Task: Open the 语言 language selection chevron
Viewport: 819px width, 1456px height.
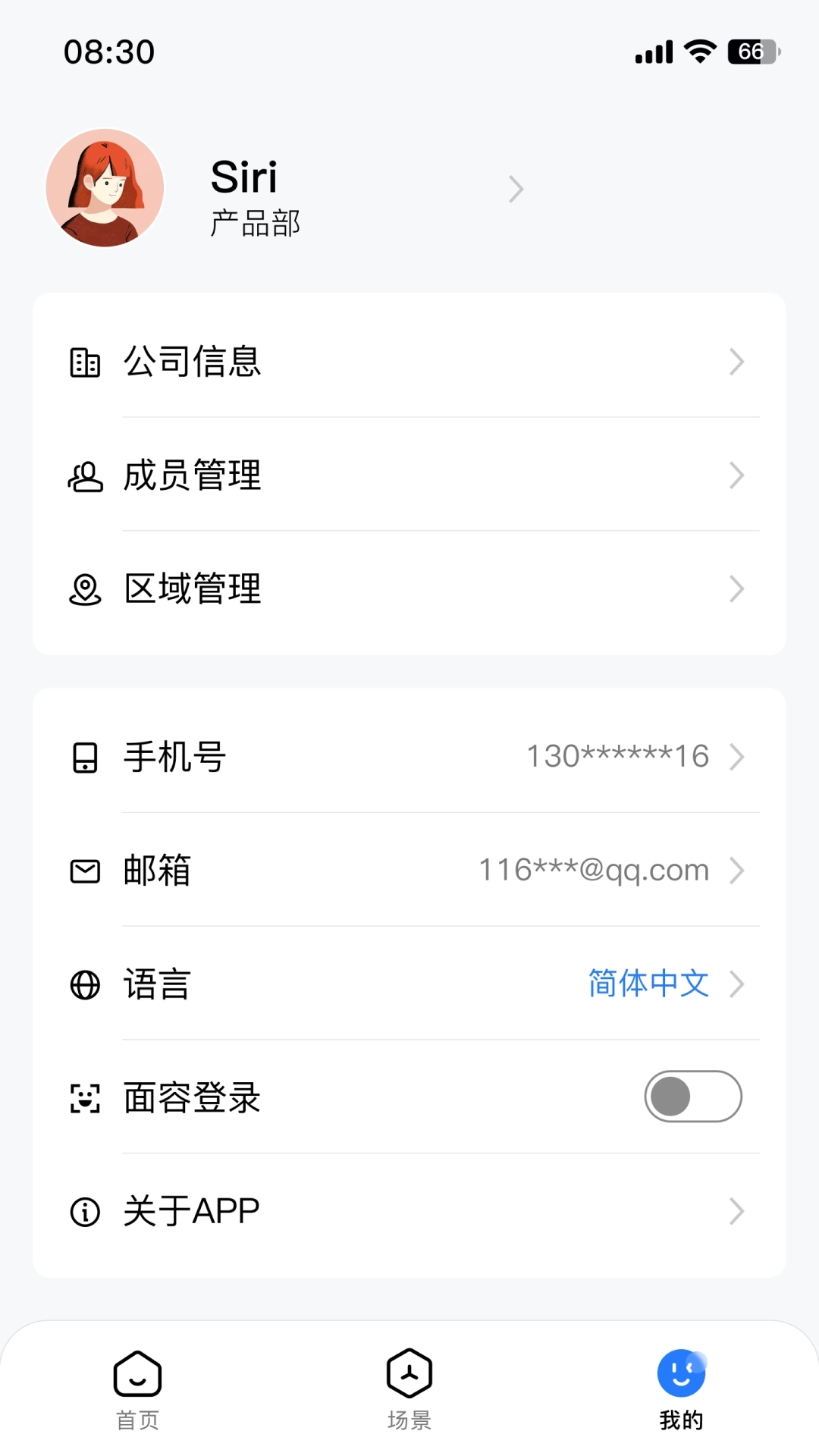Action: tap(736, 984)
